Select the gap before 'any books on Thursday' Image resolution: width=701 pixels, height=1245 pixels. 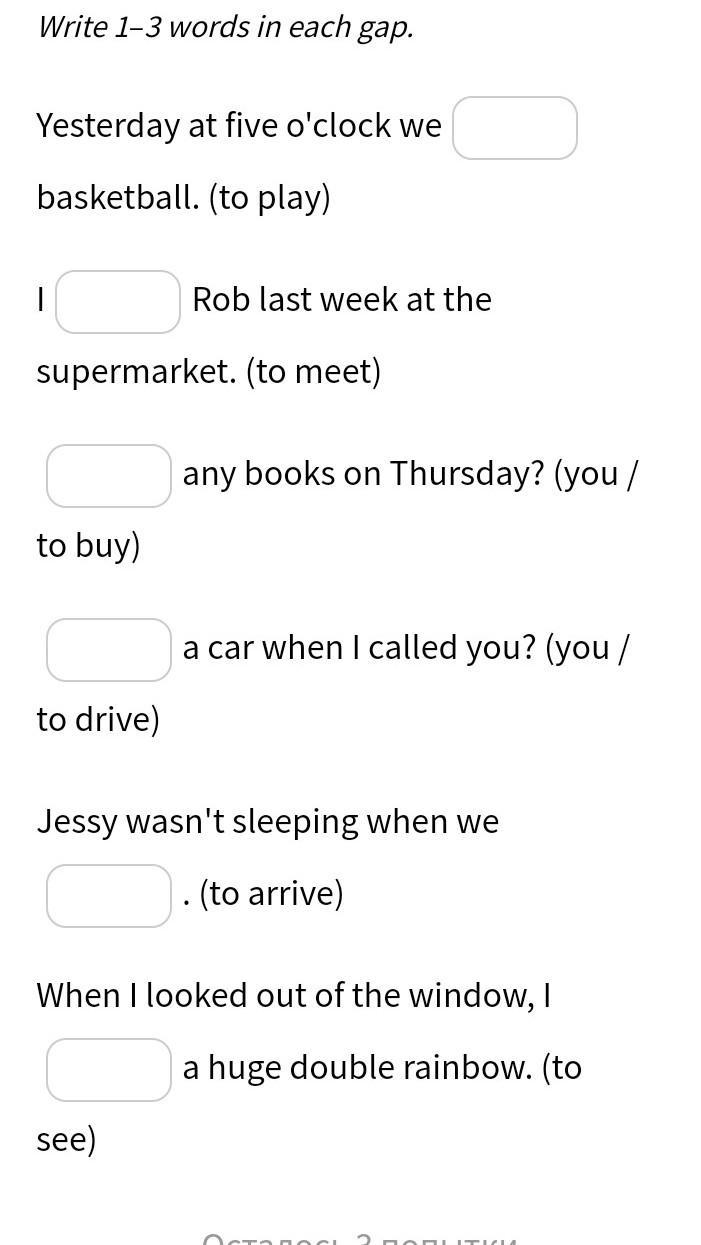109,476
